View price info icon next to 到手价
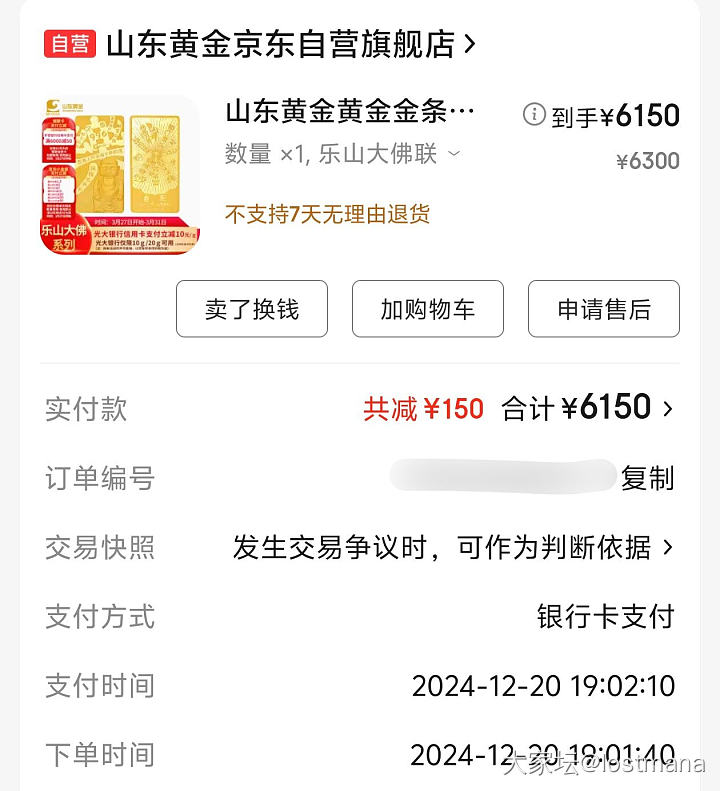The width and height of the screenshot is (720, 791). (534, 115)
